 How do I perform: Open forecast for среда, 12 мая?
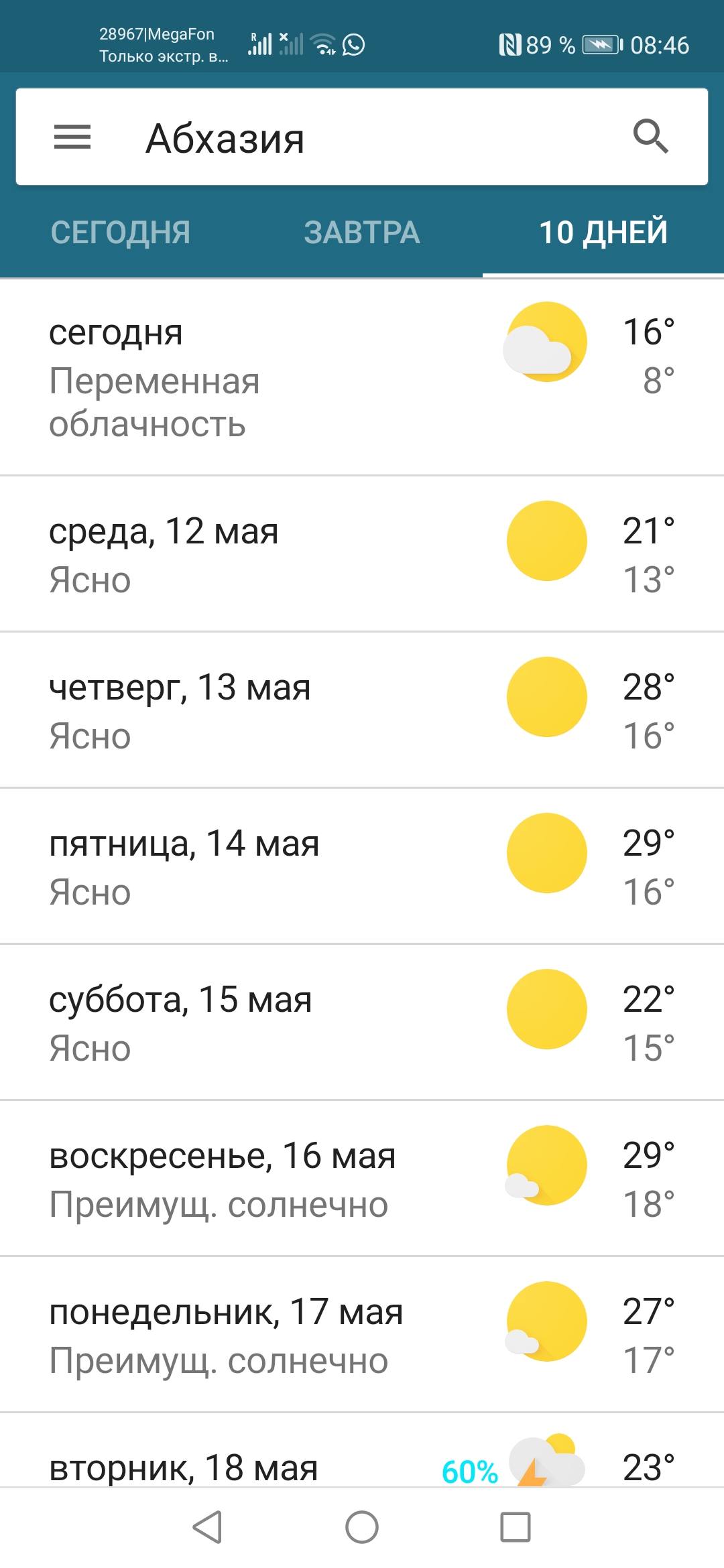(x=362, y=554)
